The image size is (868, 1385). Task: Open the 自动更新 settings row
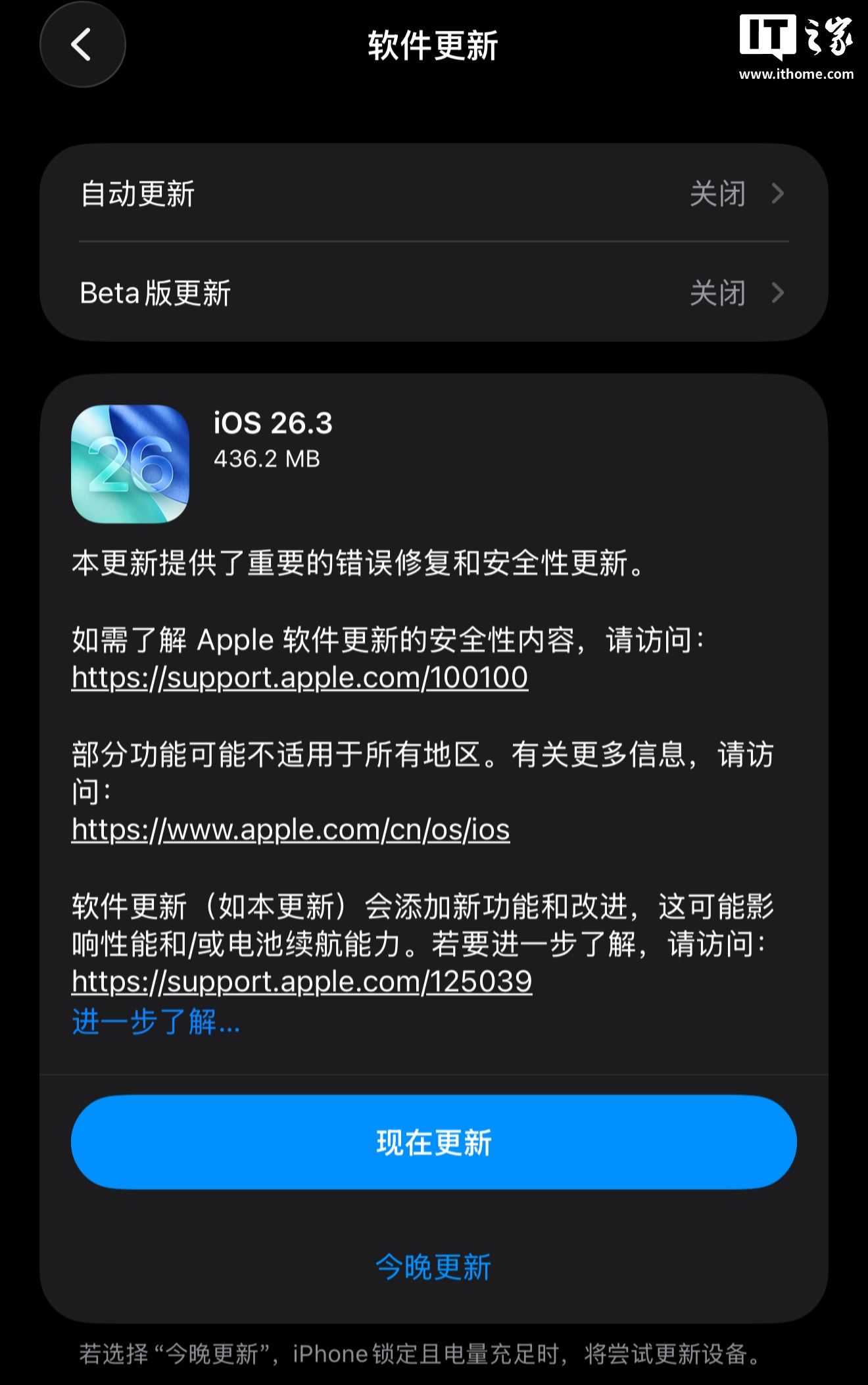point(433,194)
